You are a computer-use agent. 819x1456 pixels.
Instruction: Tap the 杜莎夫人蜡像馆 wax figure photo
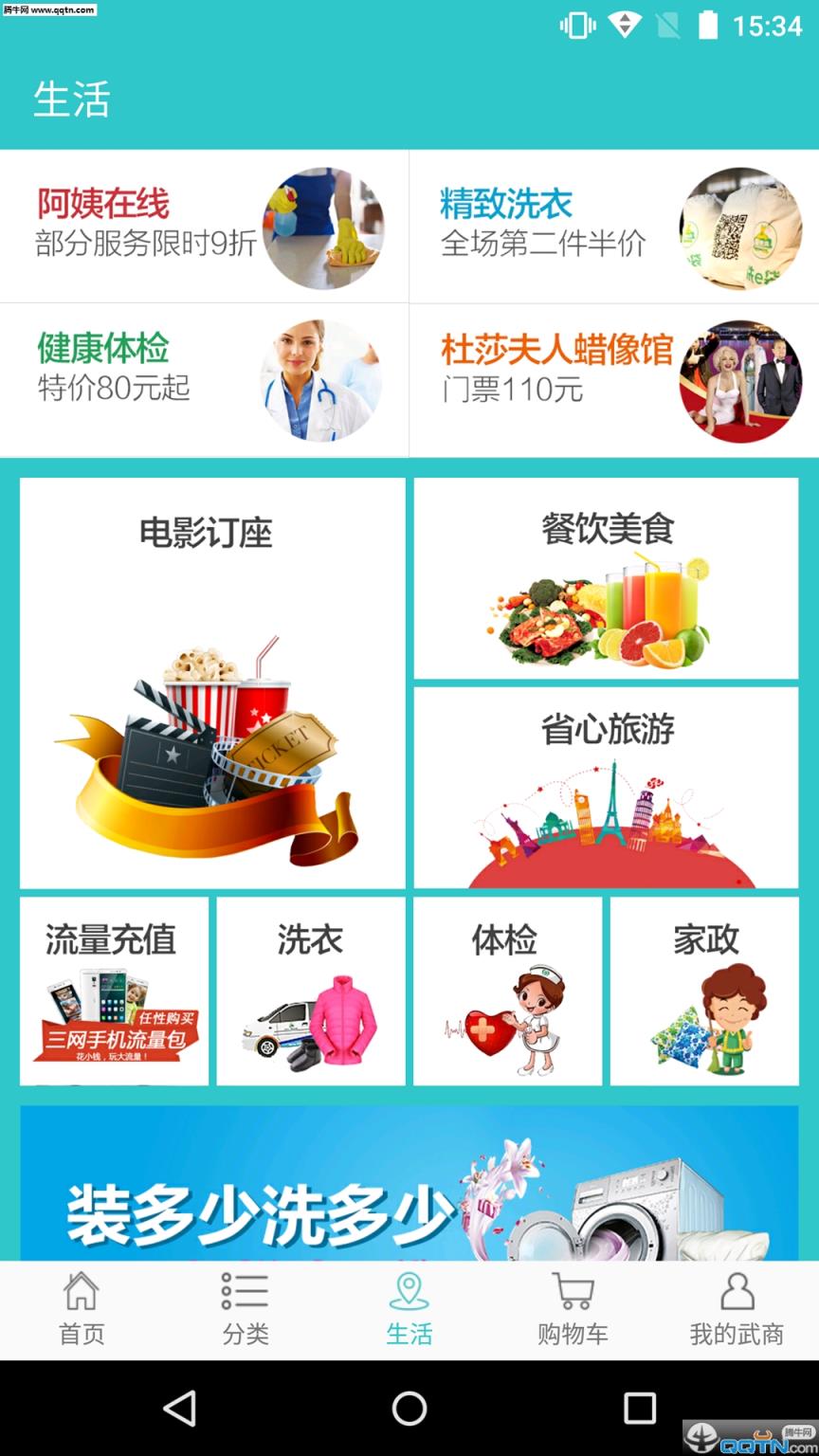click(742, 379)
